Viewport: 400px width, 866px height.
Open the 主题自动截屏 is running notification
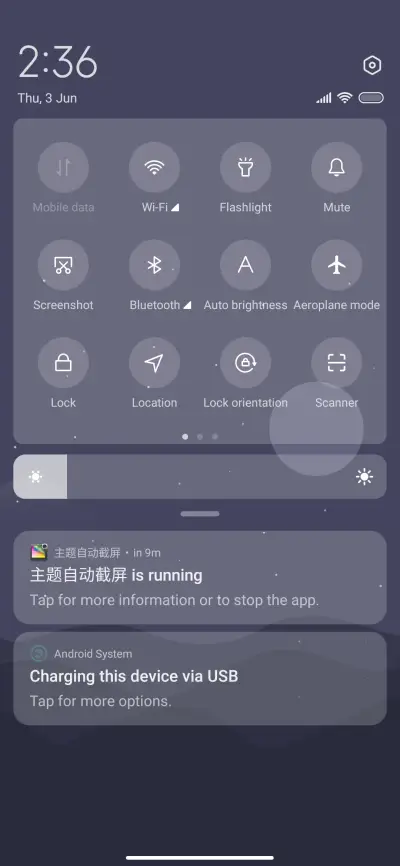pyautogui.click(x=200, y=578)
